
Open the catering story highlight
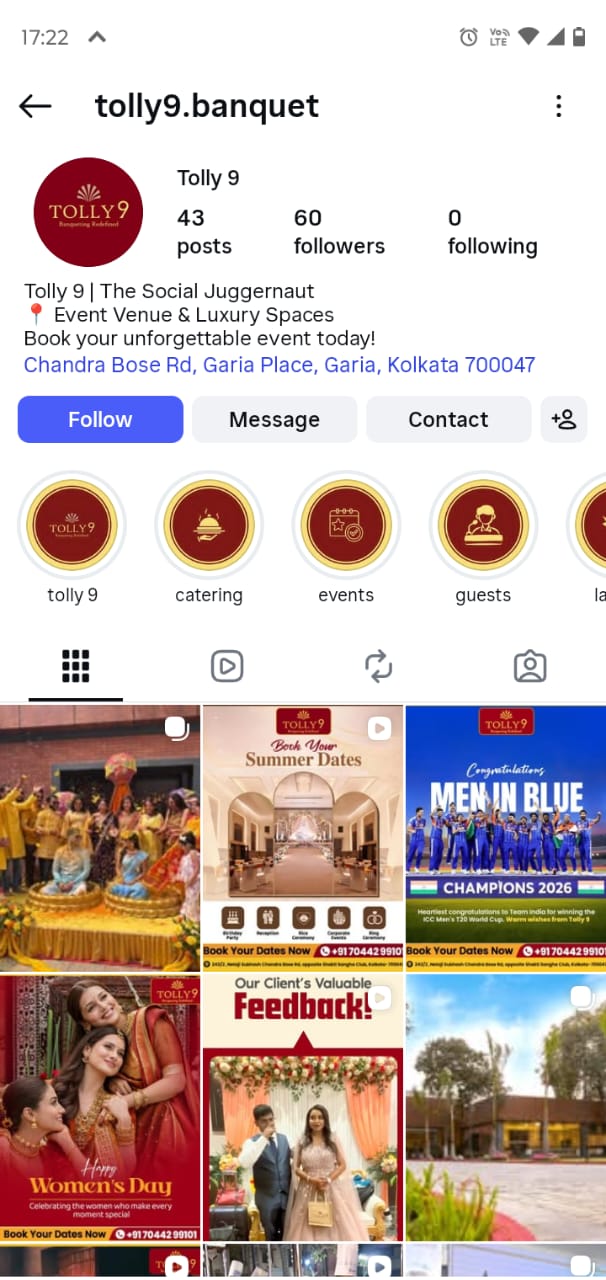point(209,526)
